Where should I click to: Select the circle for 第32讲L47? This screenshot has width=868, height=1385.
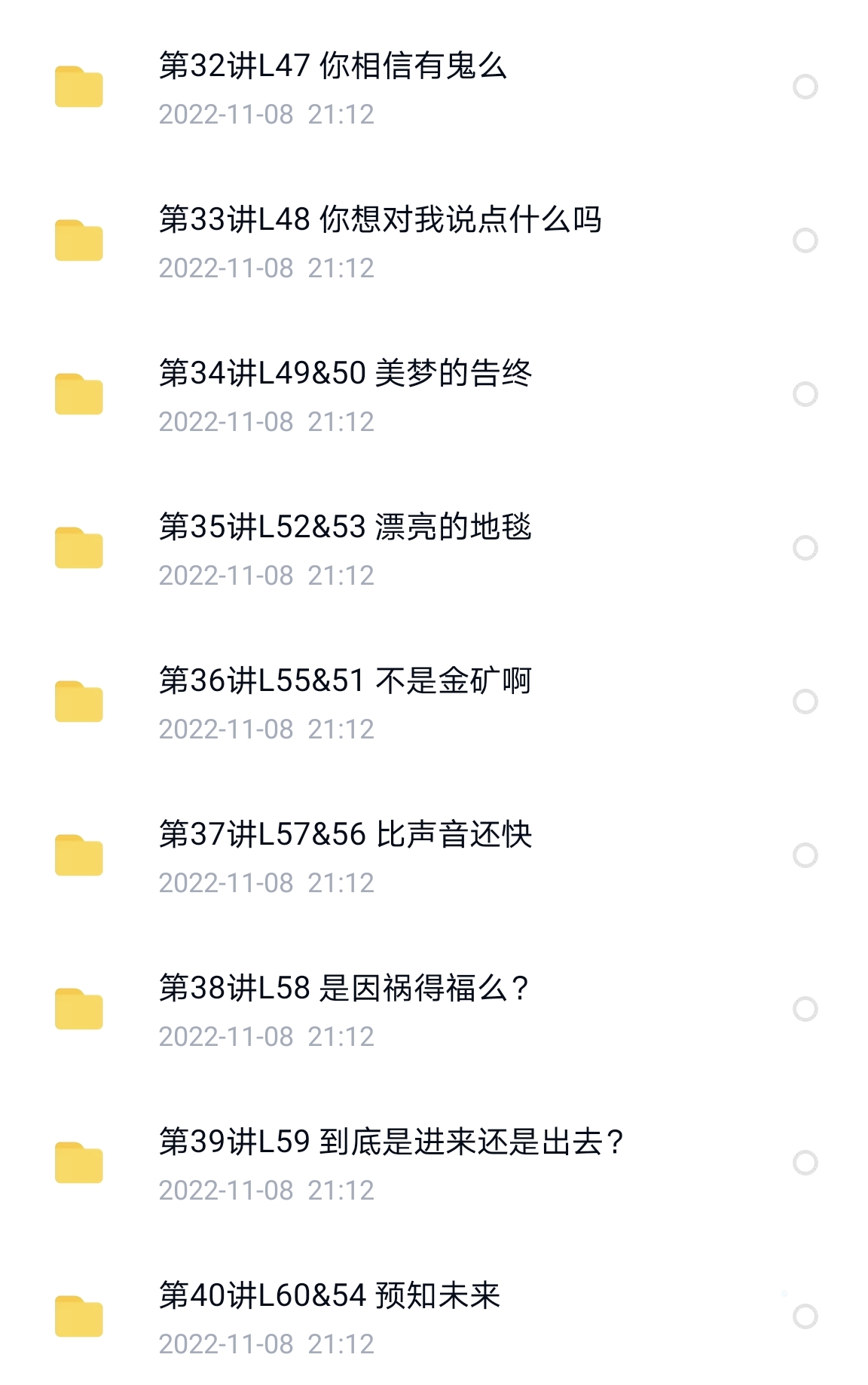pos(805,87)
